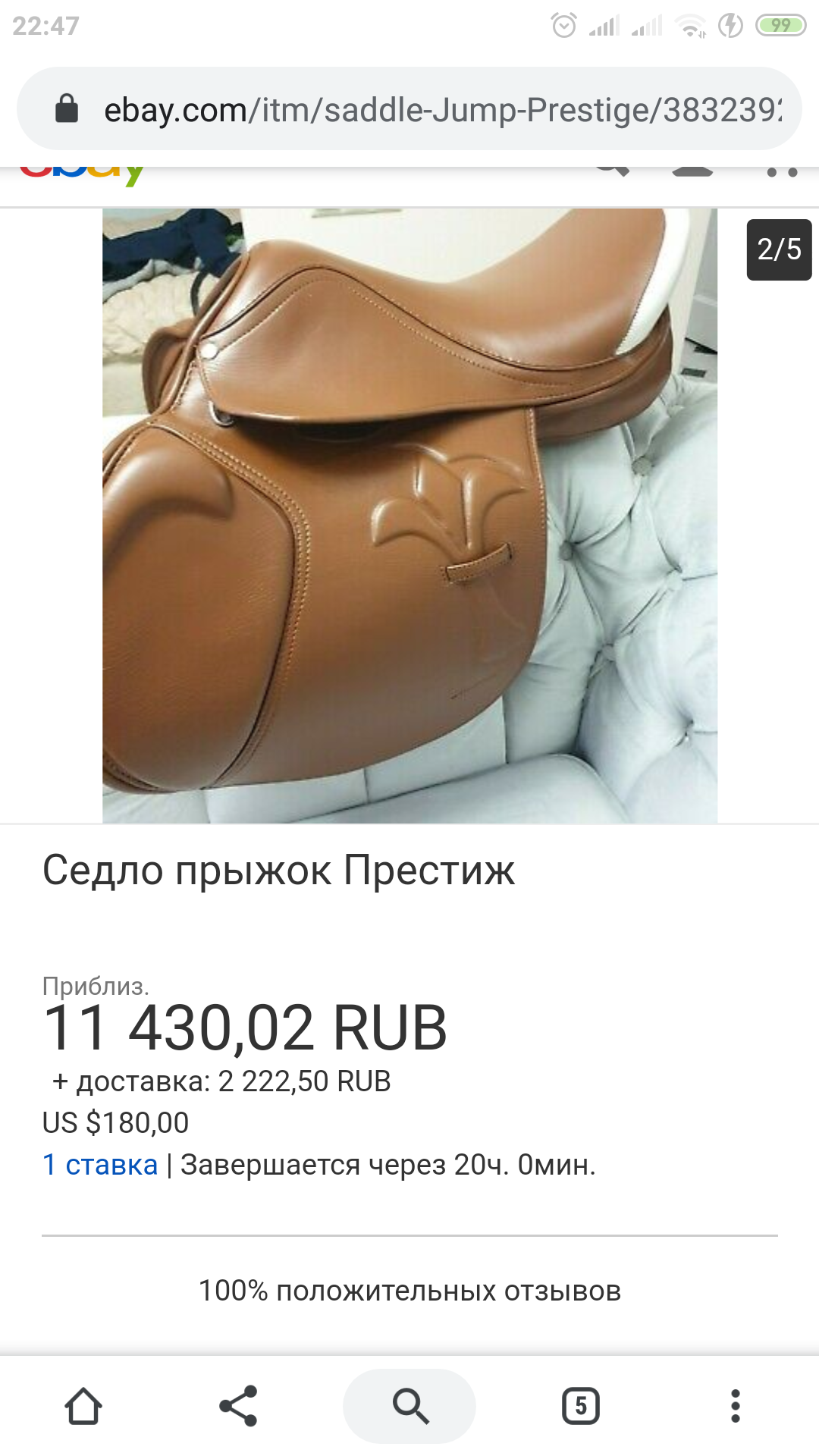Open the '100% положительных отзывов' seller feedback
The image size is (819, 1456).
point(409,1291)
